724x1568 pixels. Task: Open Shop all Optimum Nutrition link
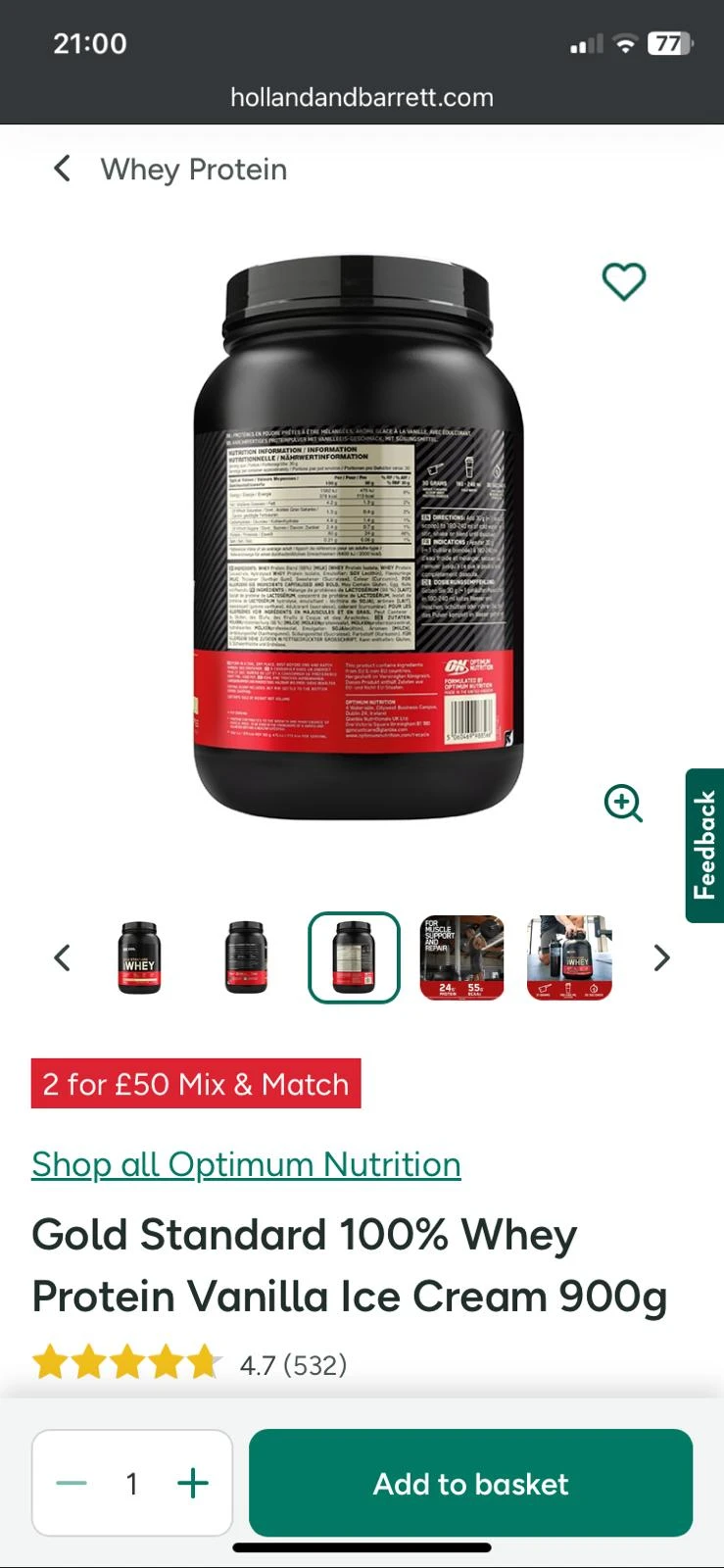pos(246,1164)
